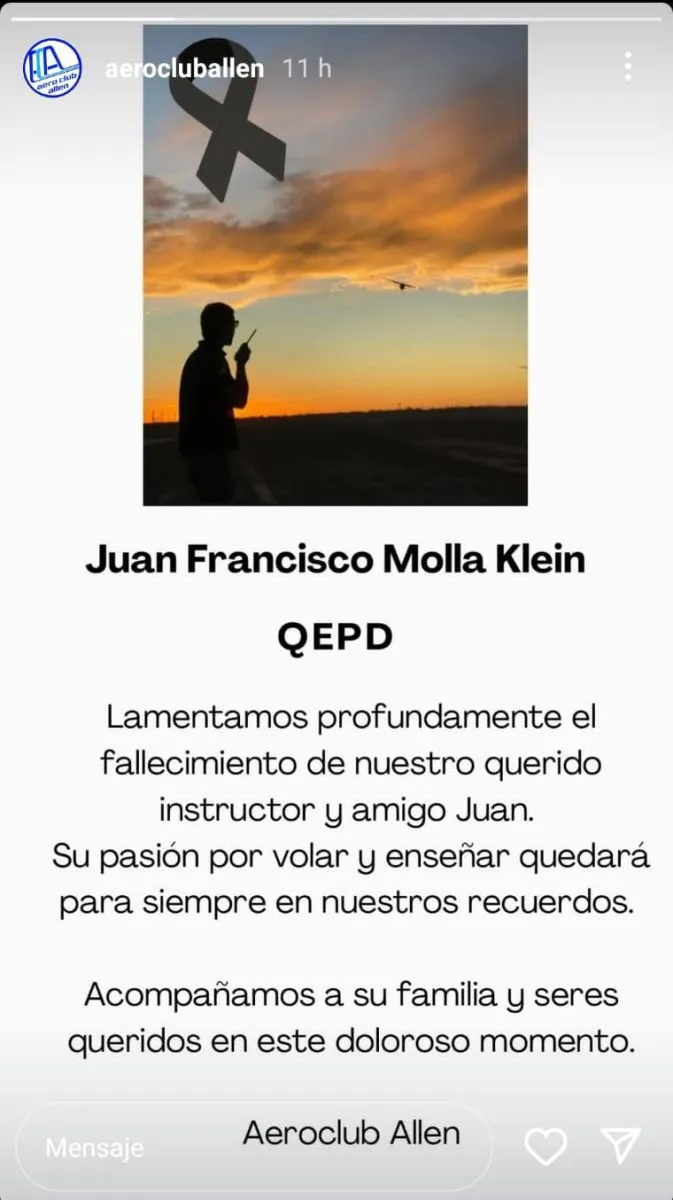This screenshot has width=673, height=1200.
Task: Open the aeroclucballen profile picture
Action: pos(52,68)
